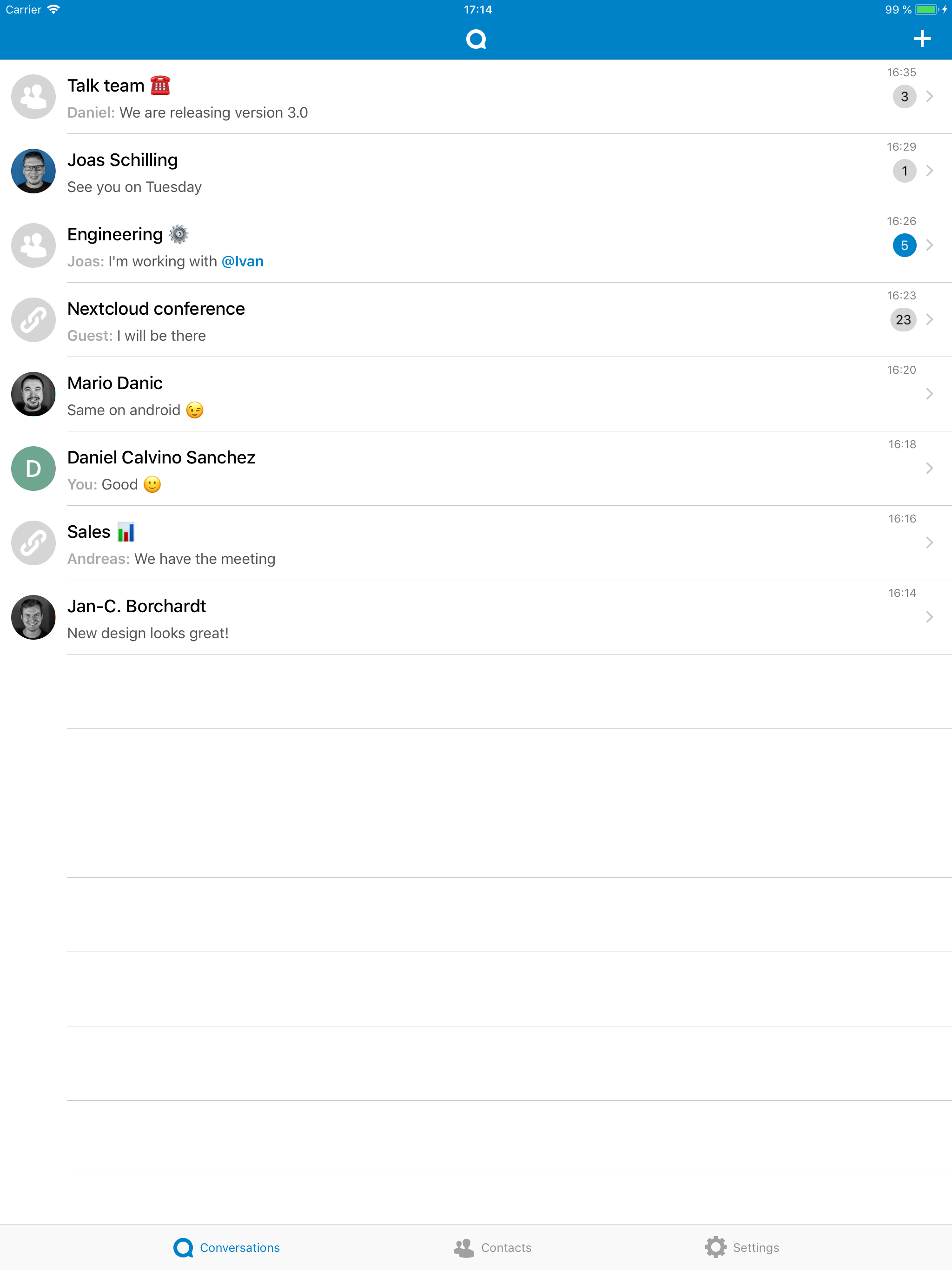Open the Settings tab
The height and width of the screenshot is (1270, 952).
pos(742,1247)
